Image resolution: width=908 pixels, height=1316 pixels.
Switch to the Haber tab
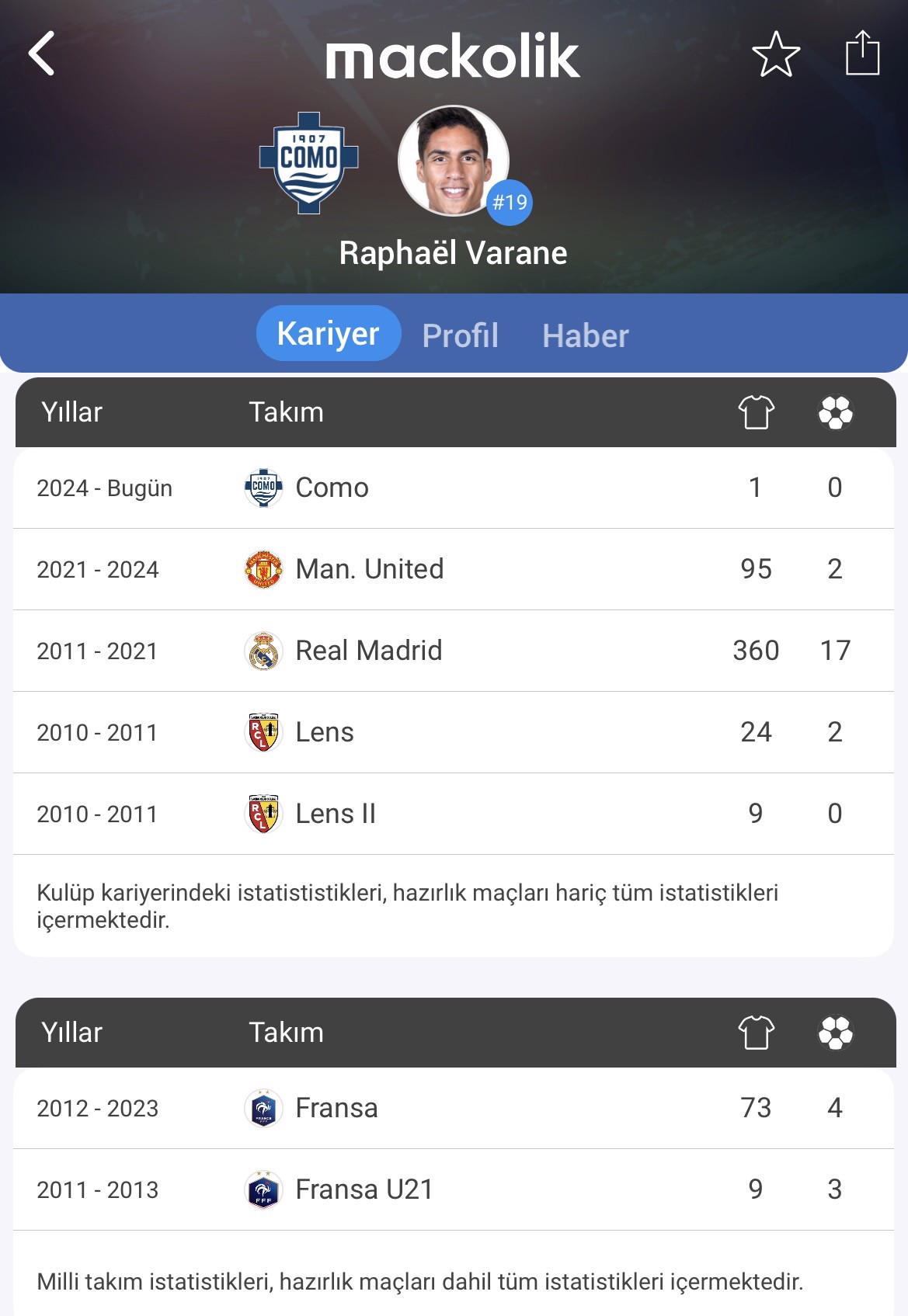(x=585, y=335)
